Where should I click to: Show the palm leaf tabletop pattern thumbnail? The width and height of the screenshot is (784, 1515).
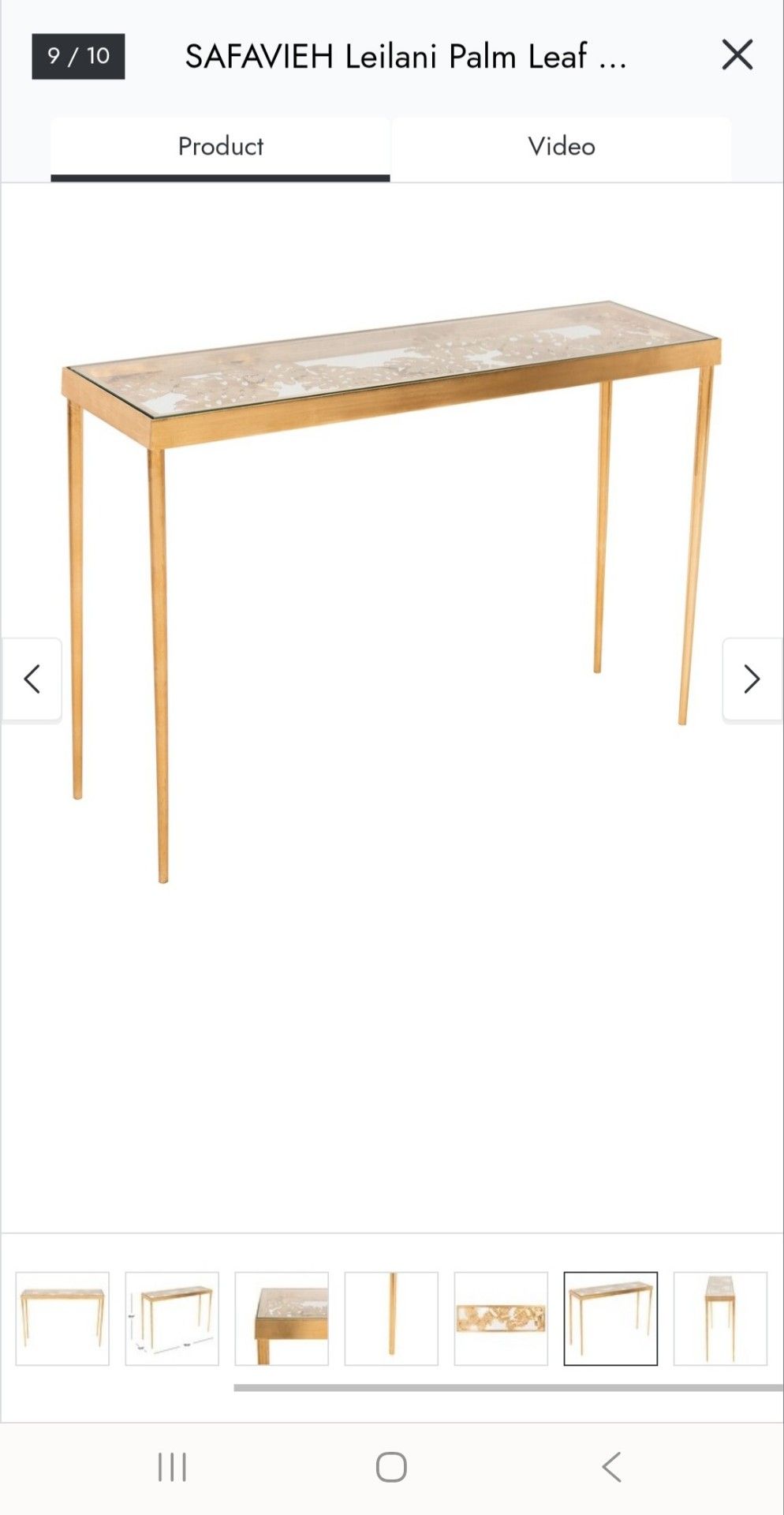[x=501, y=1319]
